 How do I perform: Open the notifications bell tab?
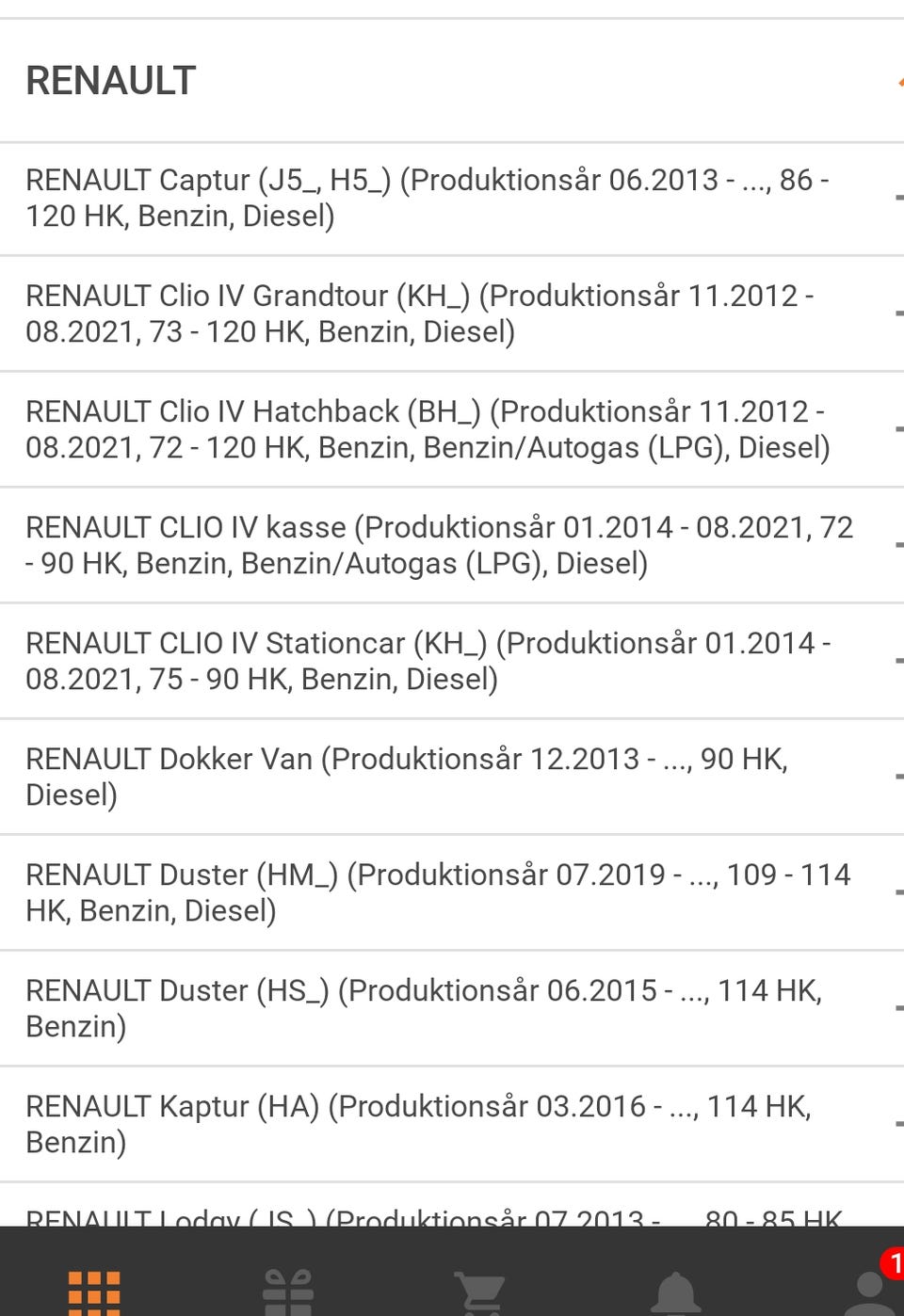[x=674, y=1292]
